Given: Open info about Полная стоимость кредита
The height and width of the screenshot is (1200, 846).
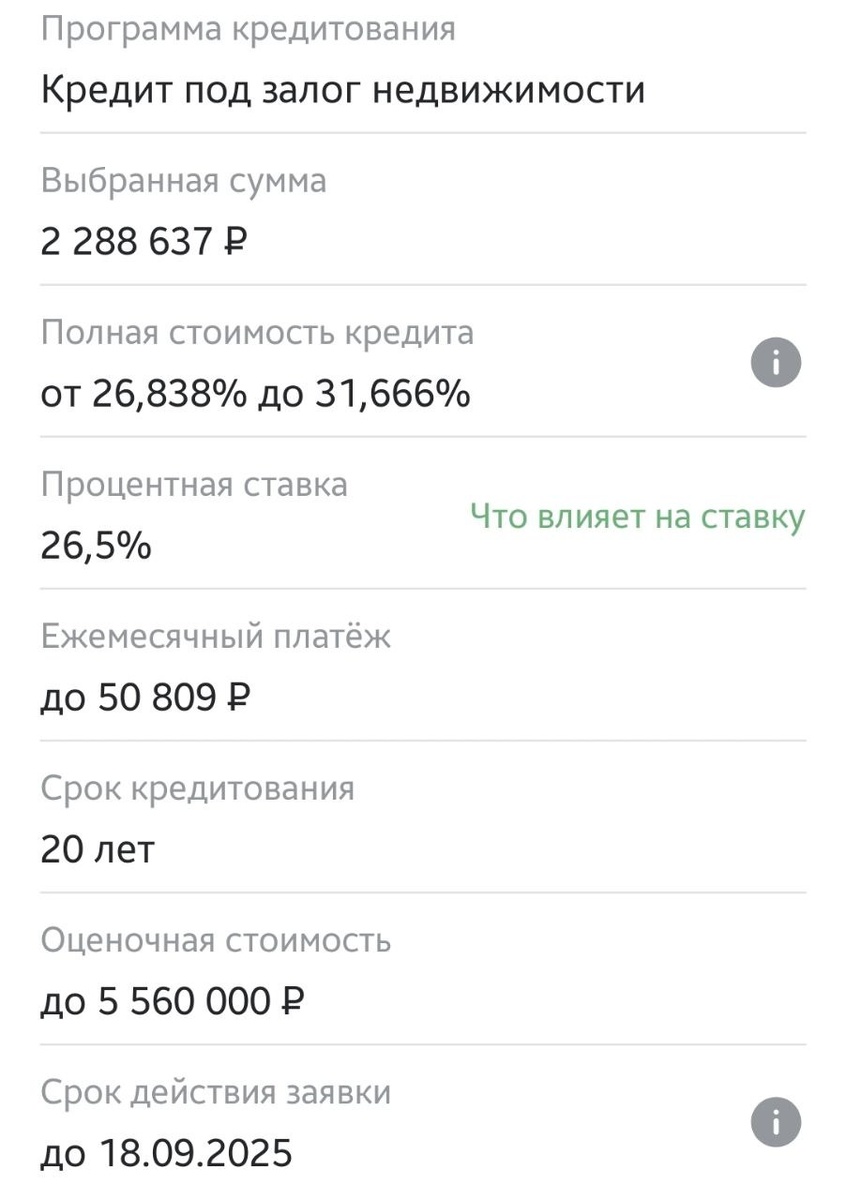Looking at the screenshot, I should point(776,363).
